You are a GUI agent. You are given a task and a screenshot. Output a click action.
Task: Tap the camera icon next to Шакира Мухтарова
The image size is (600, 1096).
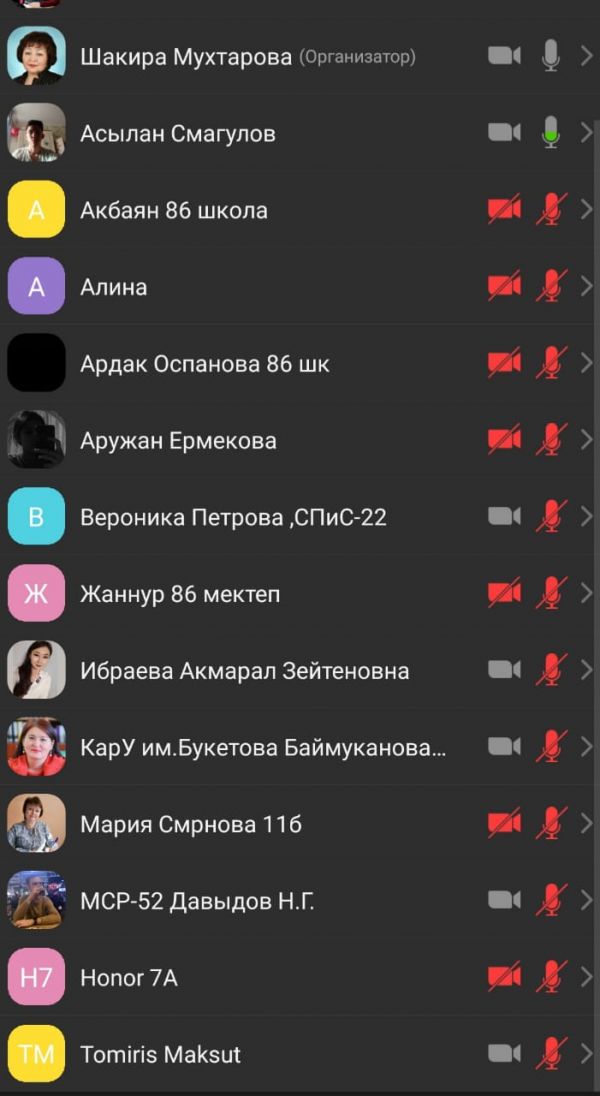click(x=504, y=56)
